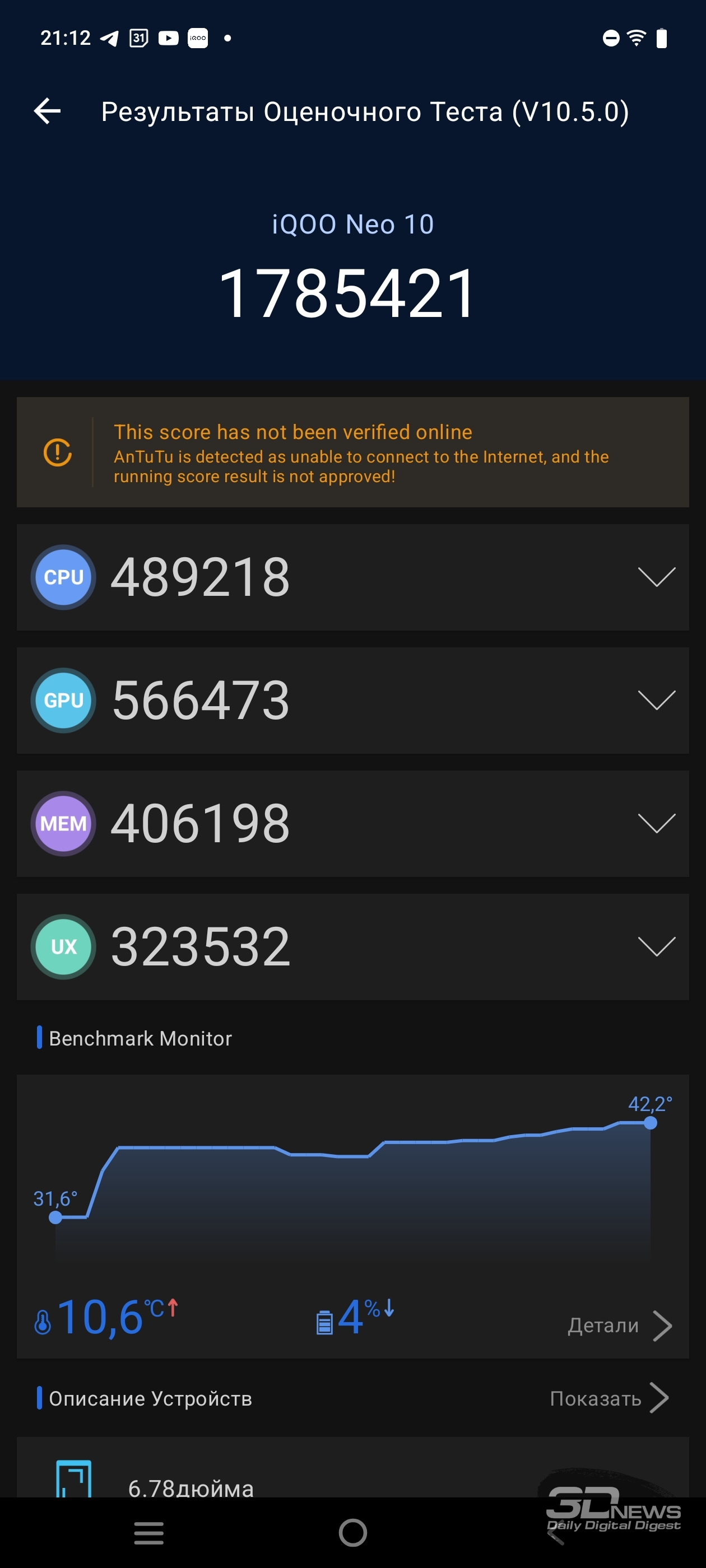Open the unverified score warning banner
706x1568 pixels.
tap(352, 452)
